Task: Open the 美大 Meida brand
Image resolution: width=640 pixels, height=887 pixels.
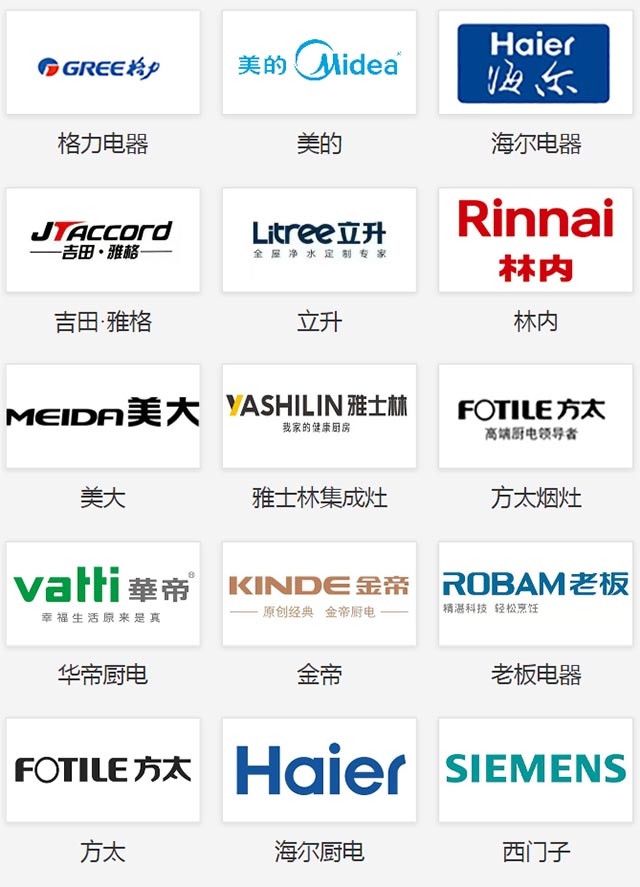Action: coord(103,416)
